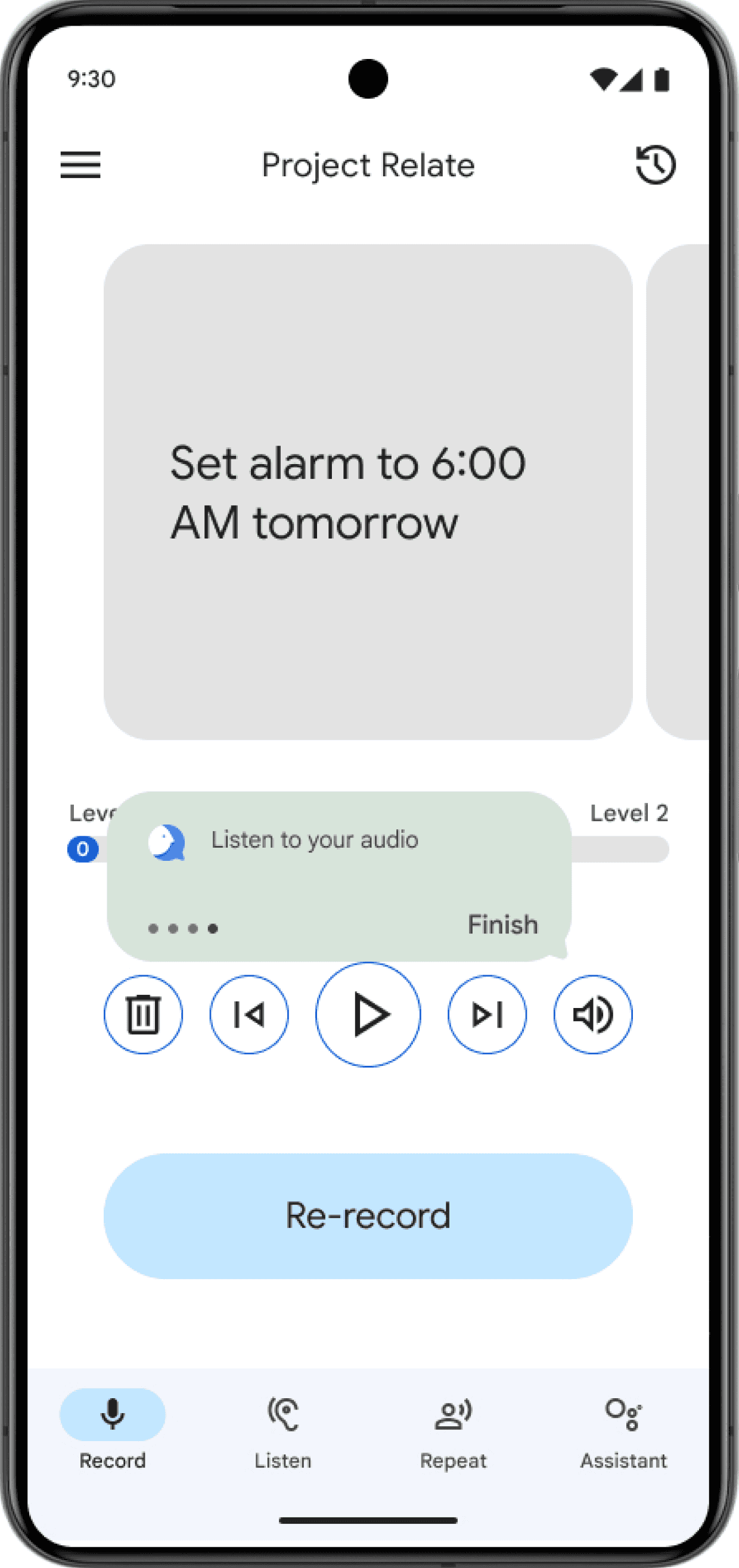Switch to the Listen tab

pyautogui.click(x=283, y=1434)
